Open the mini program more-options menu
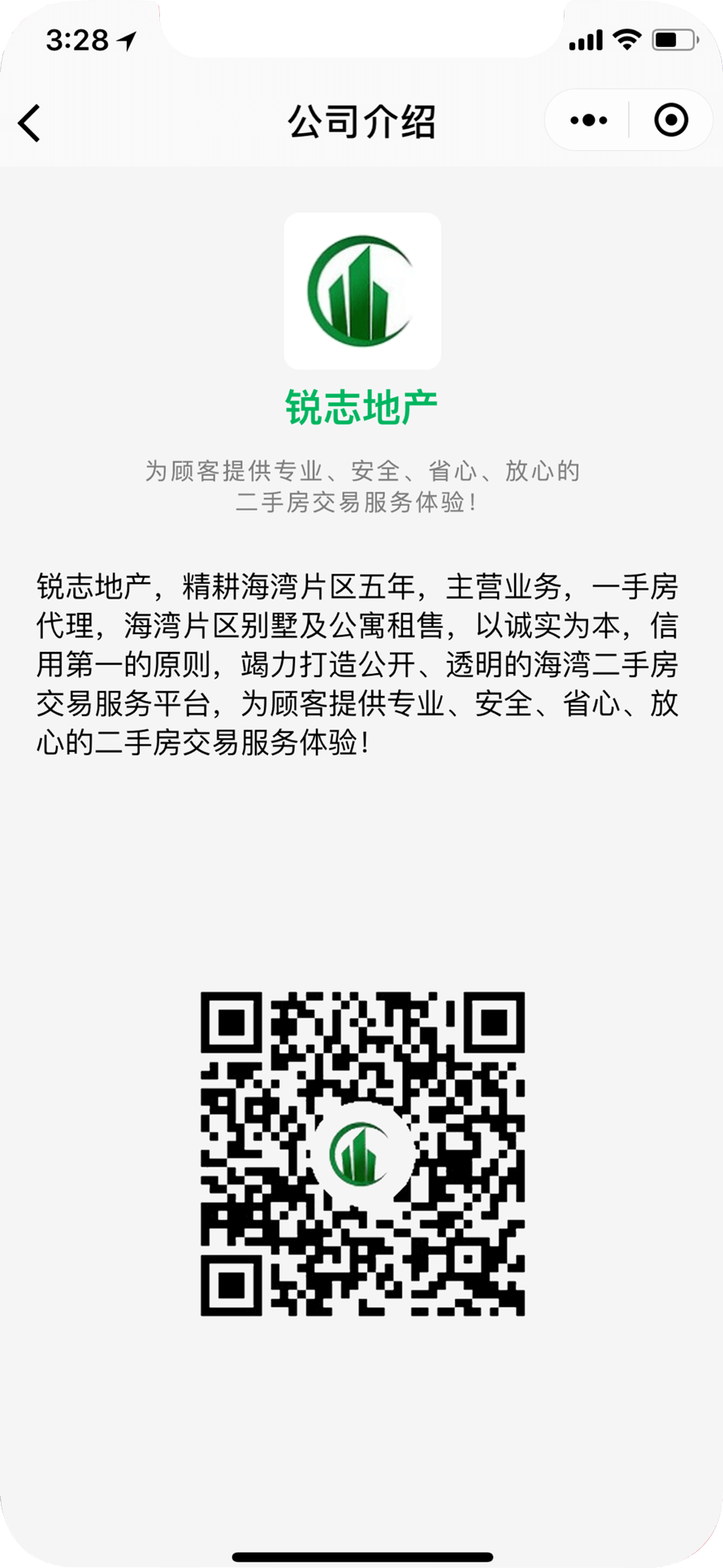 point(589,121)
